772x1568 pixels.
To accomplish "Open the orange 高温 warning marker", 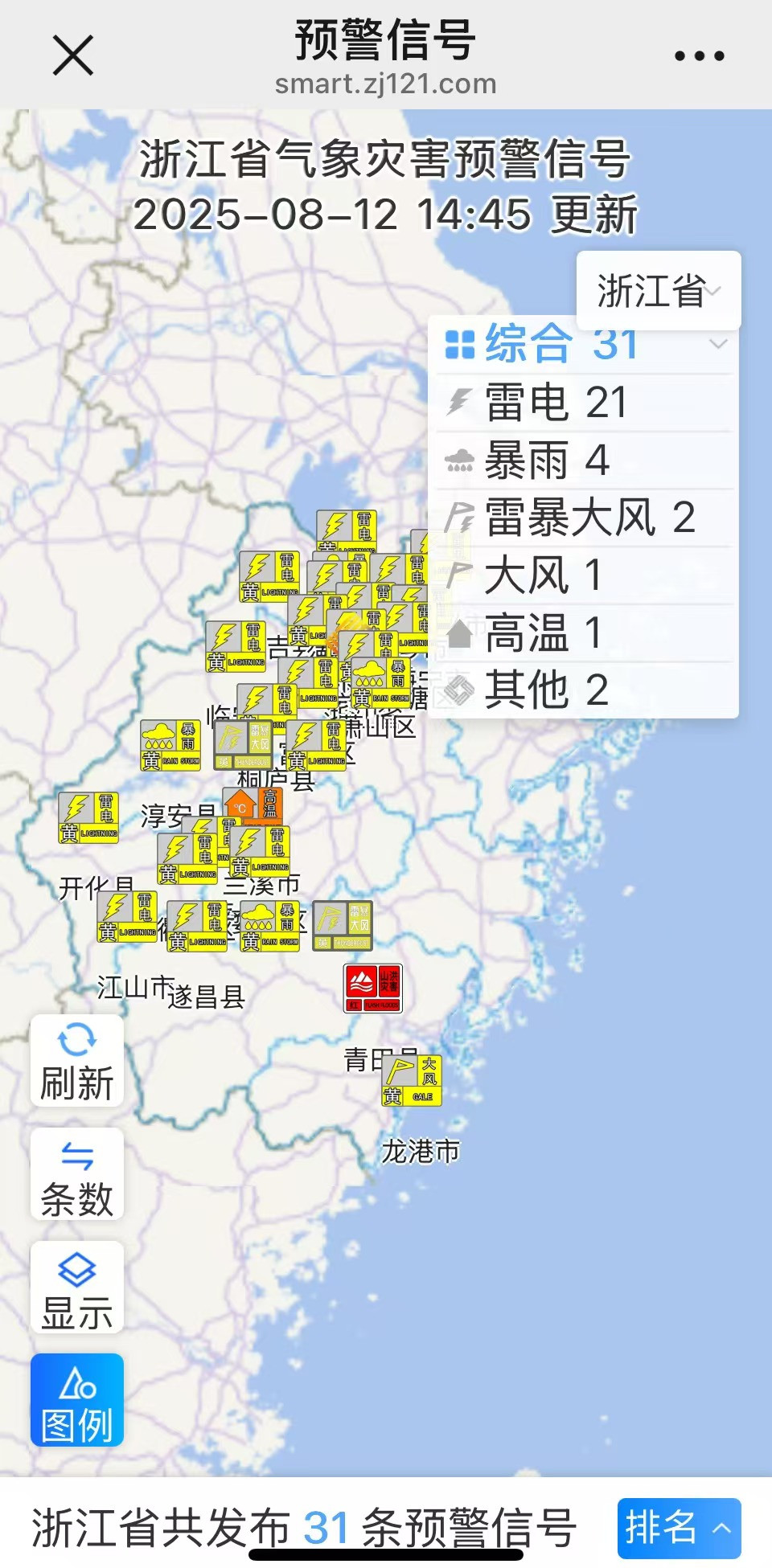I will coord(253,806).
